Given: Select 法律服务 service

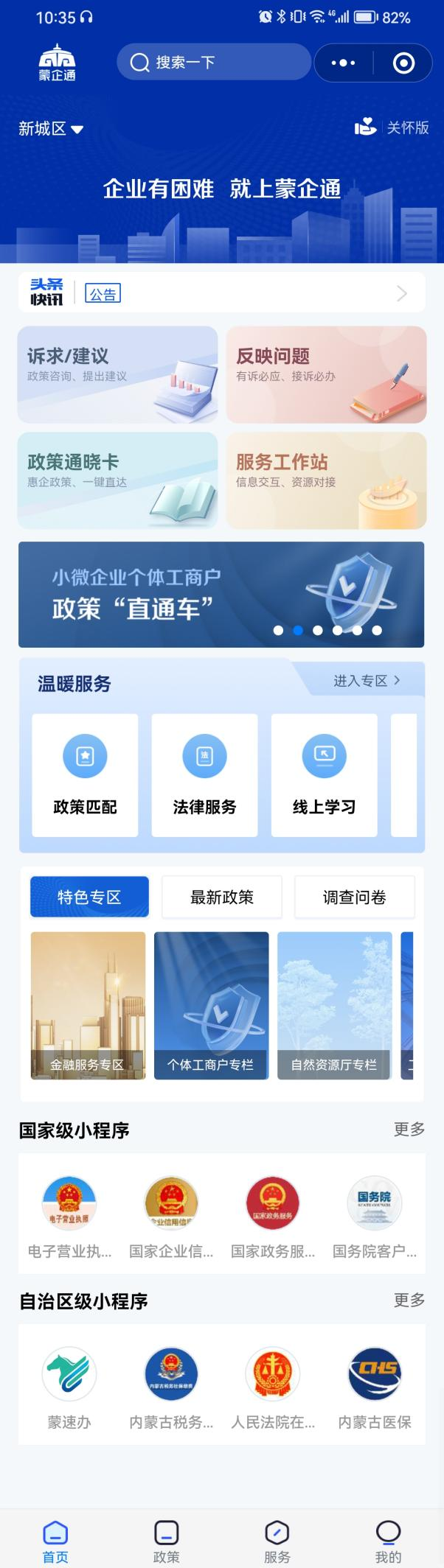Looking at the screenshot, I should pyautogui.click(x=204, y=774).
